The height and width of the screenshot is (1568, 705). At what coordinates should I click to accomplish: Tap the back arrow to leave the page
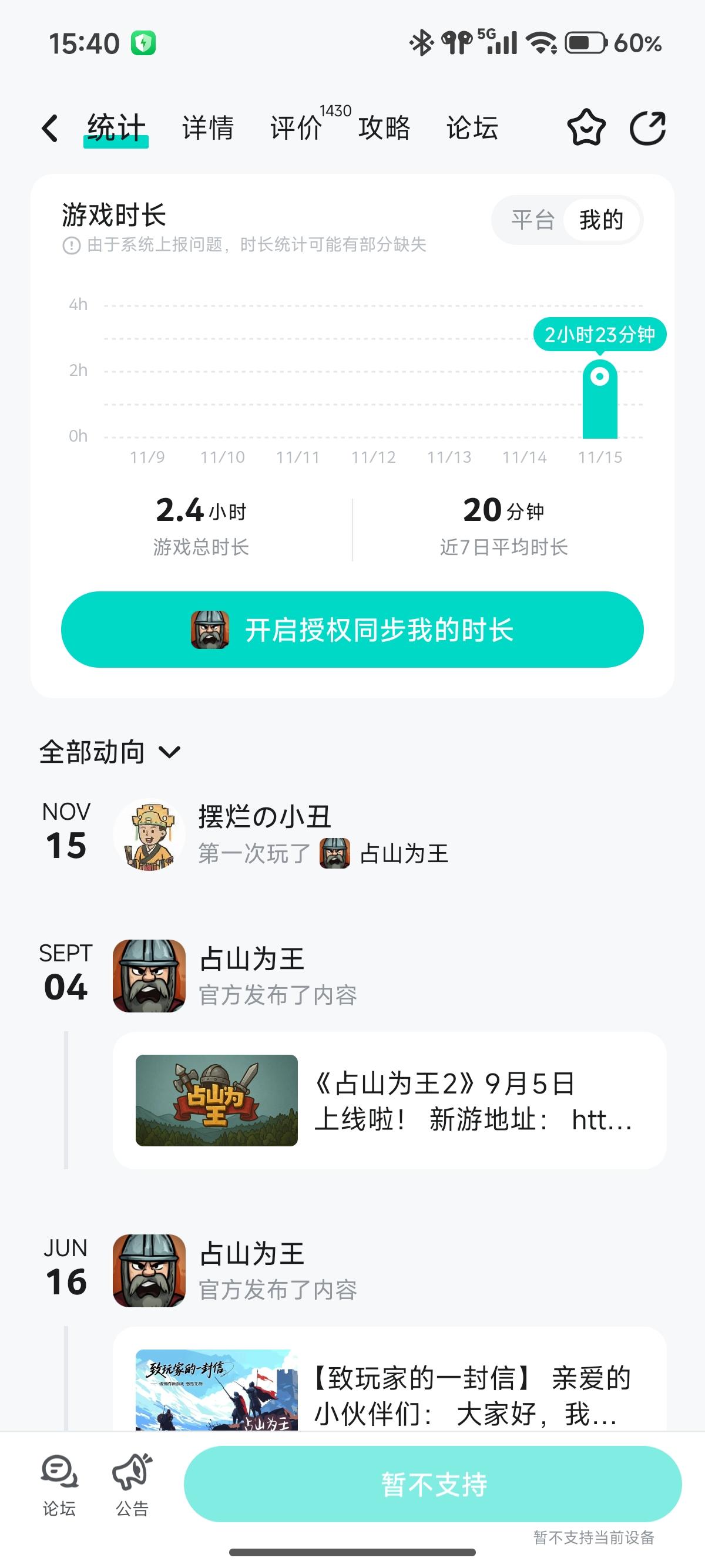click(x=50, y=128)
